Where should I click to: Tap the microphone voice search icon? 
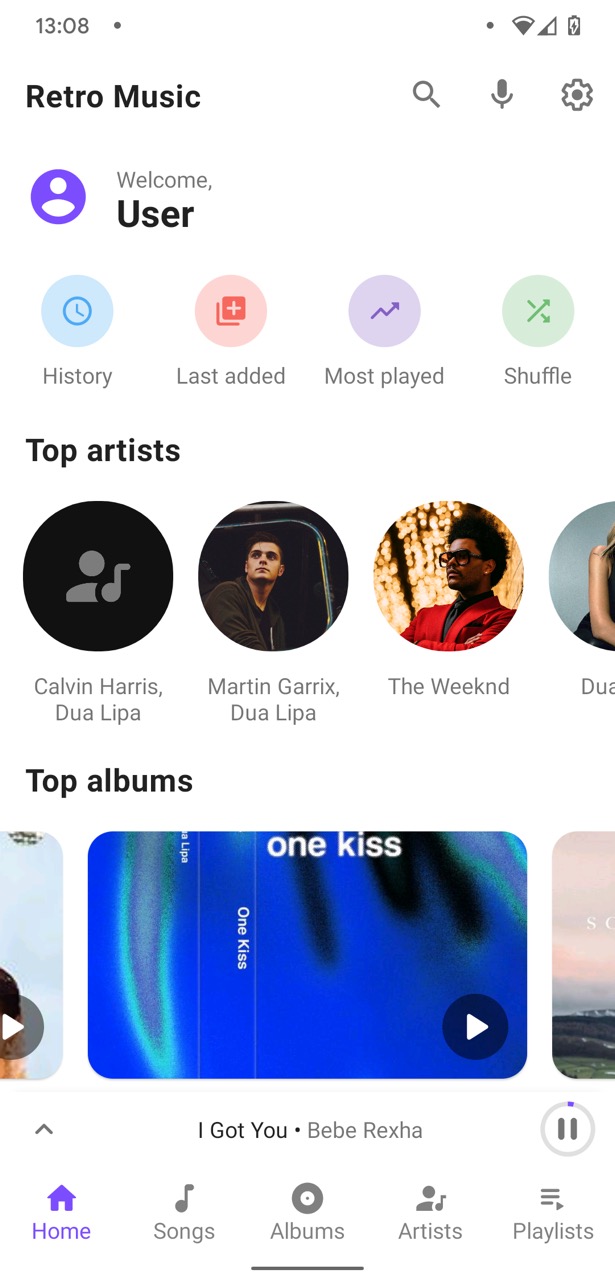pyautogui.click(x=502, y=95)
